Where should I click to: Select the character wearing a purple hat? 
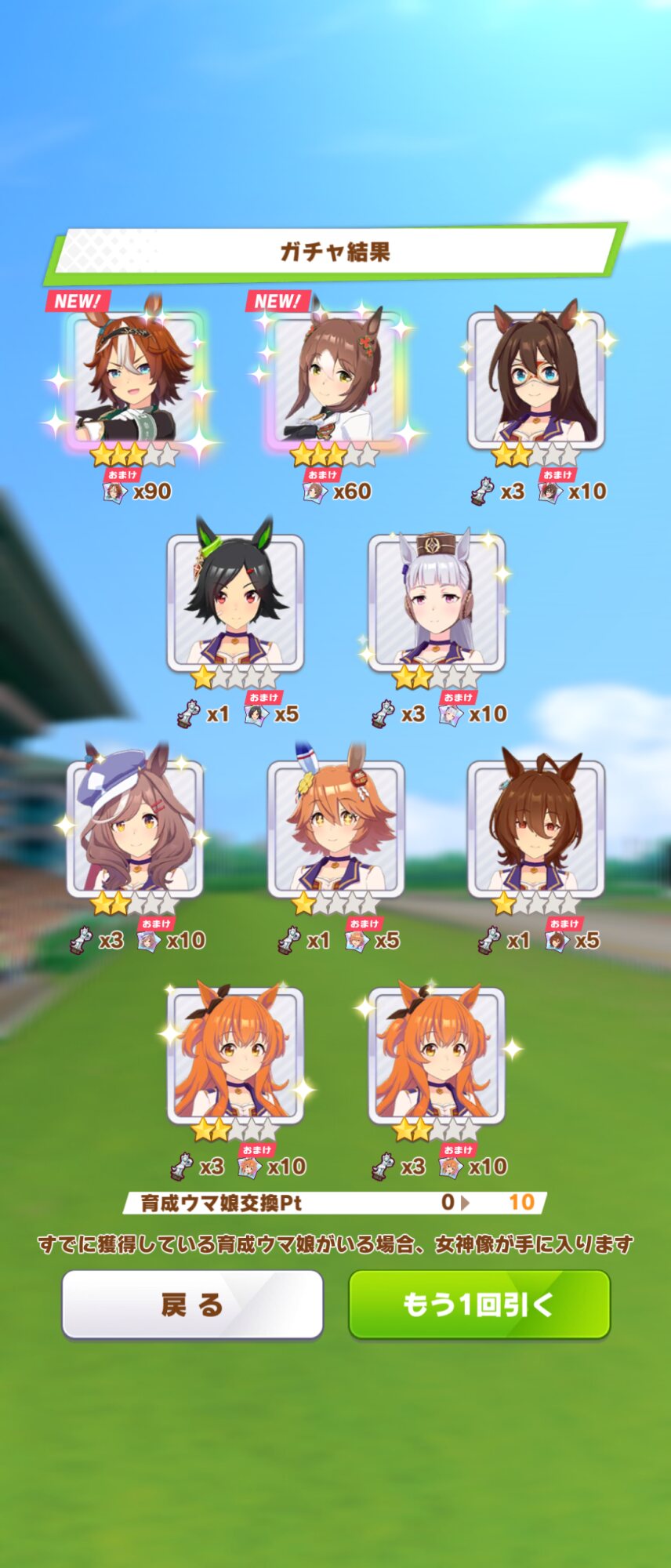[x=135, y=829]
